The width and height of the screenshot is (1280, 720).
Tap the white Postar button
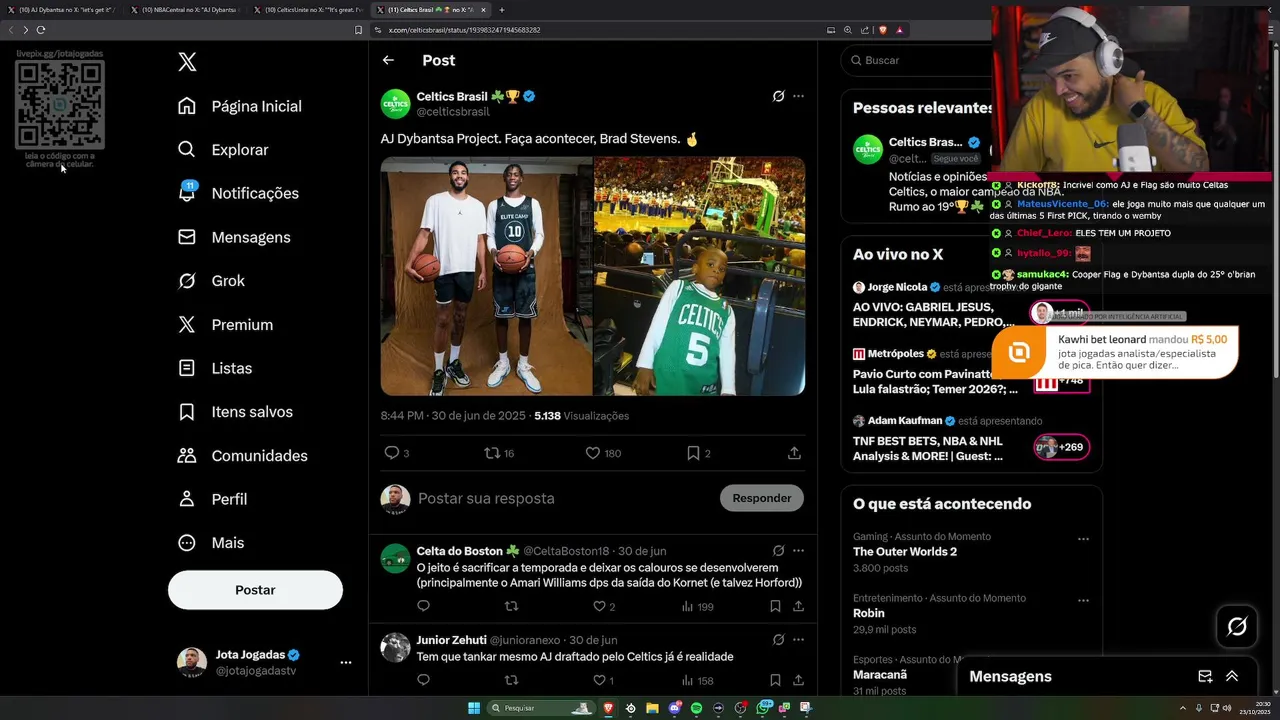point(255,590)
